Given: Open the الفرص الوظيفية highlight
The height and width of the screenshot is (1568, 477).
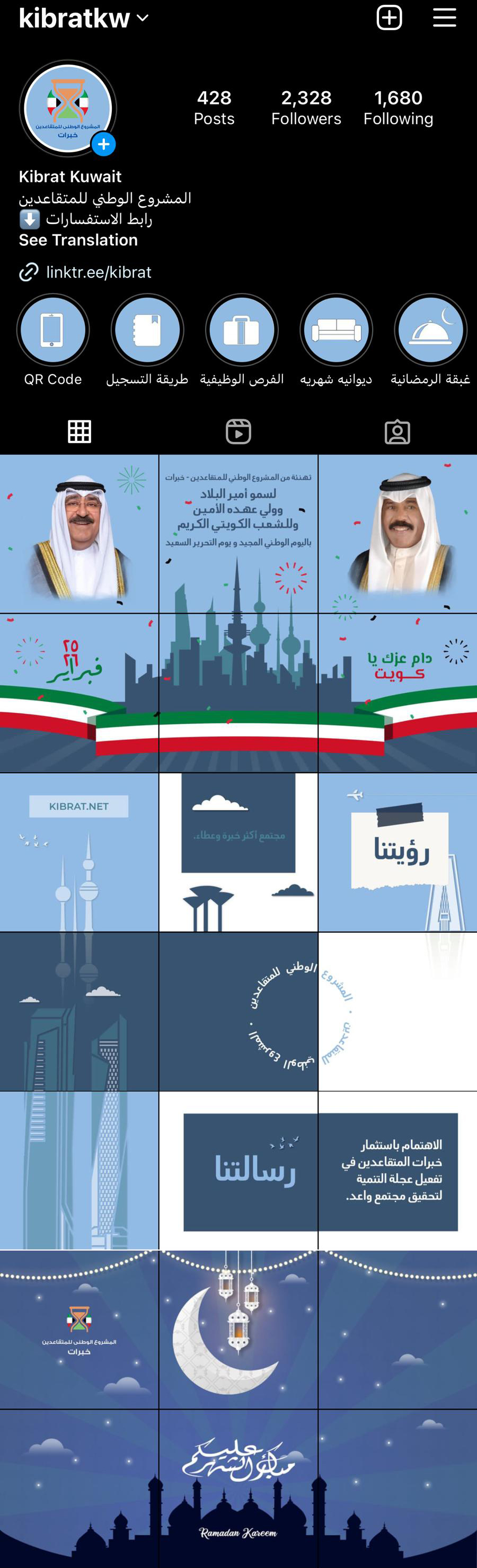Looking at the screenshot, I should (242, 331).
